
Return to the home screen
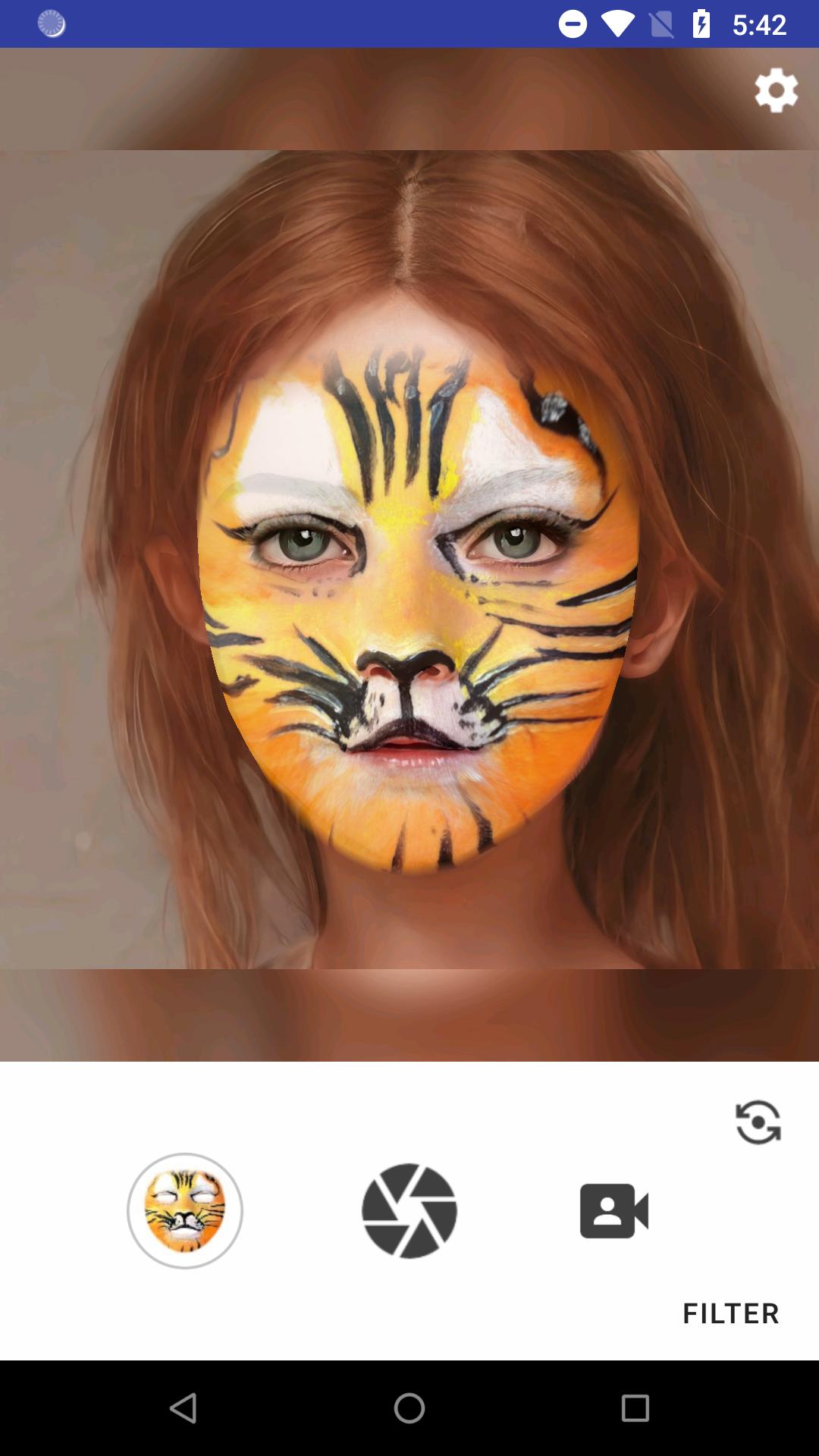(x=409, y=1408)
